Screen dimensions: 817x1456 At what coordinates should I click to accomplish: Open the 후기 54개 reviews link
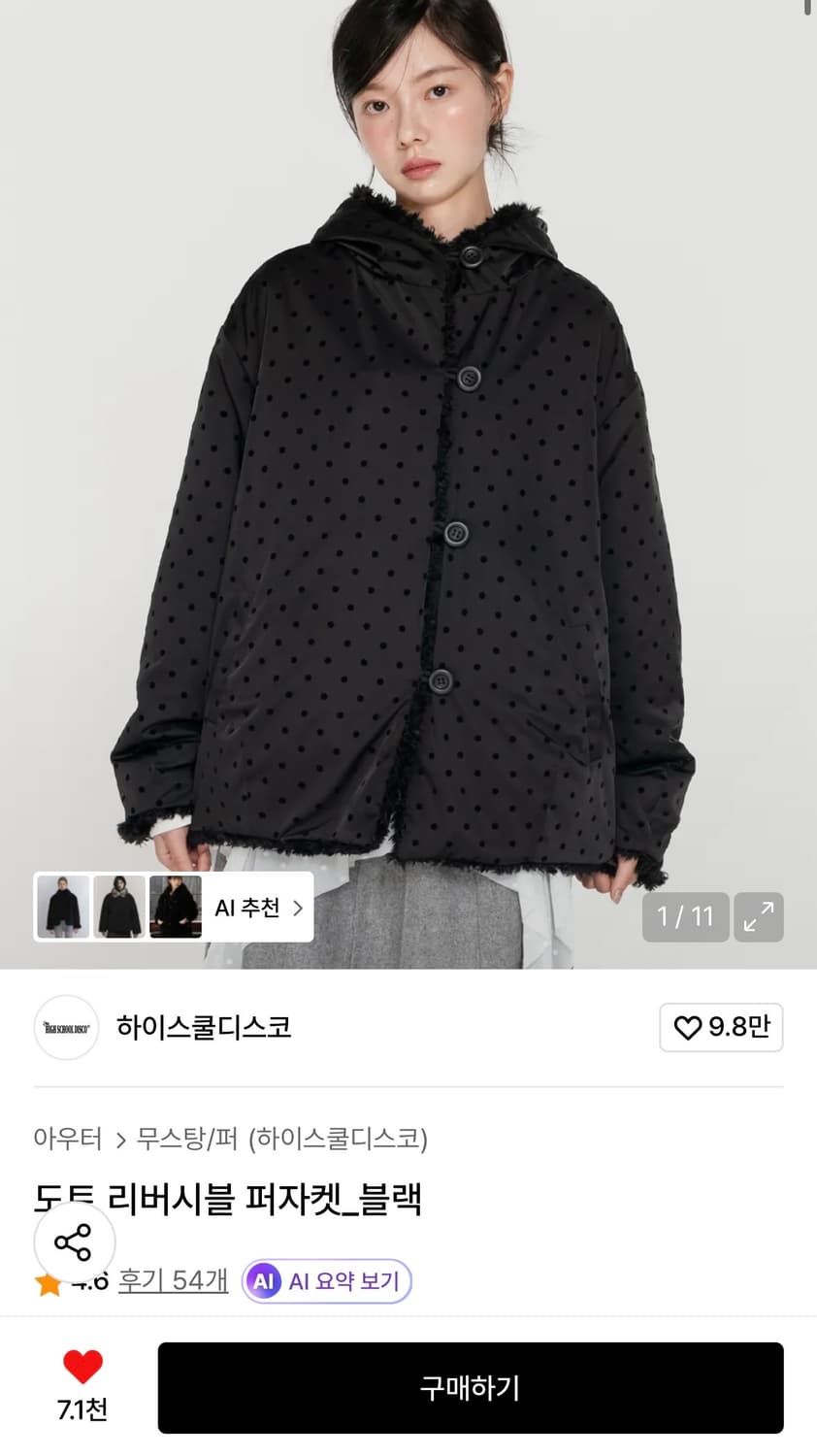(x=173, y=1280)
